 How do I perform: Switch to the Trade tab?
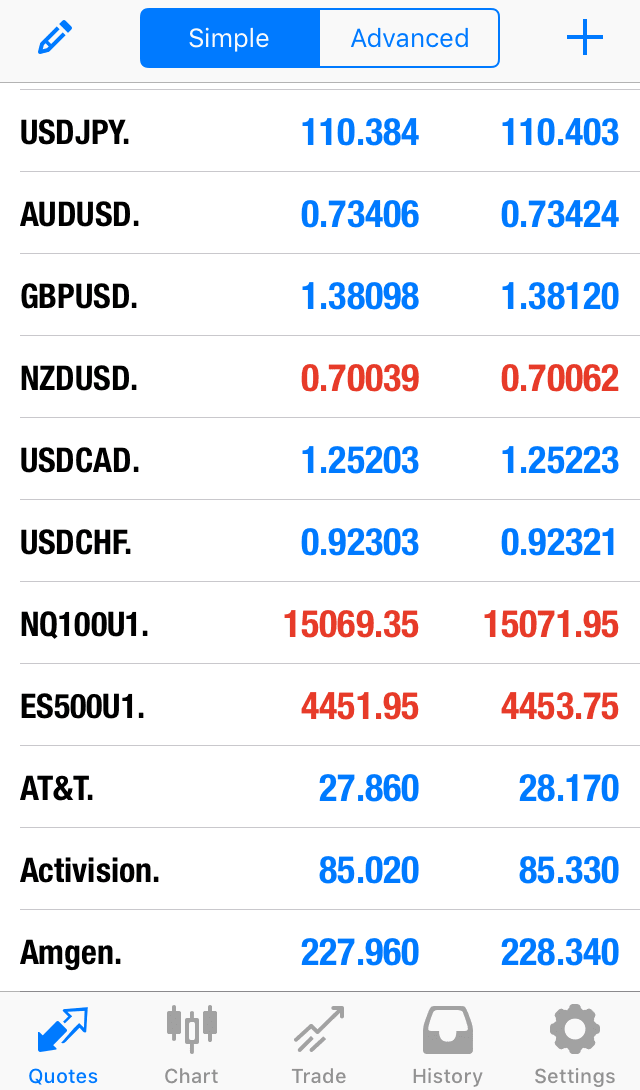319,1044
